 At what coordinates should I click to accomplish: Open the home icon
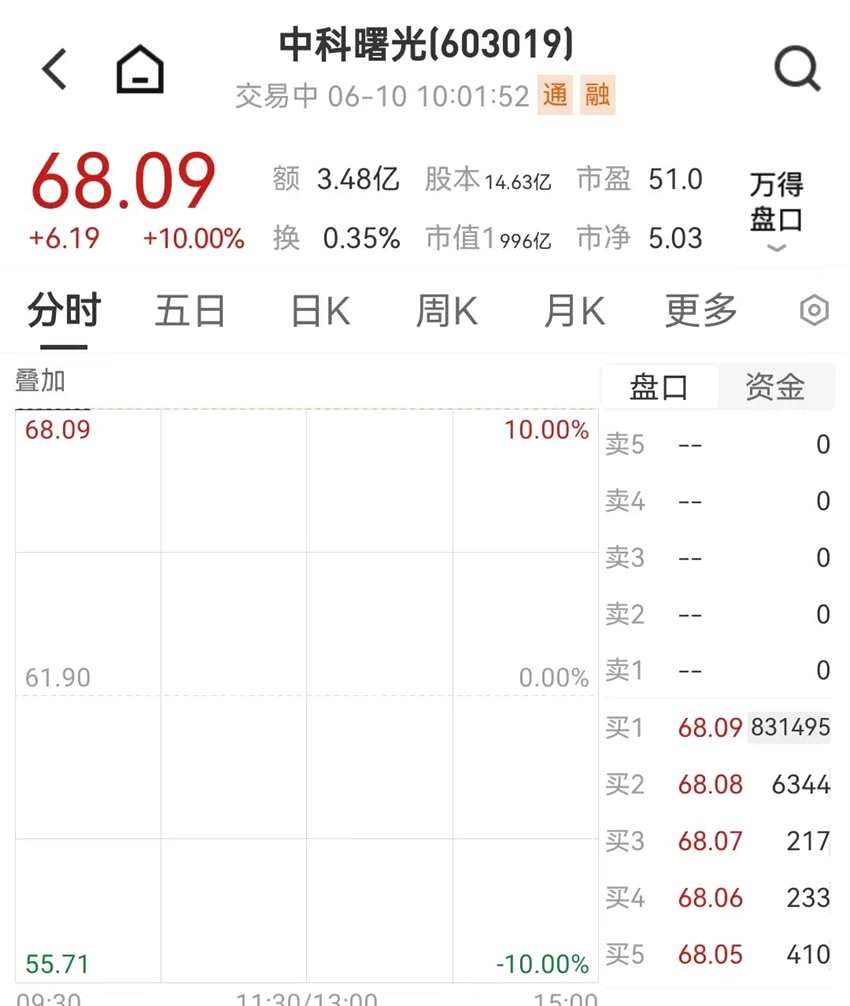tap(140, 70)
